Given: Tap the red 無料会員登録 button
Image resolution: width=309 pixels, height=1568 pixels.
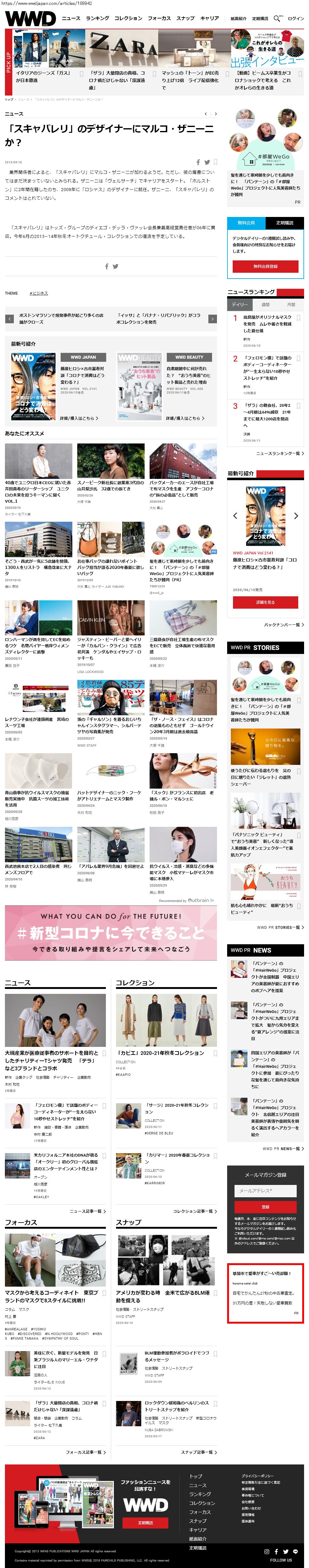Looking at the screenshot, I should click(265, 266).
